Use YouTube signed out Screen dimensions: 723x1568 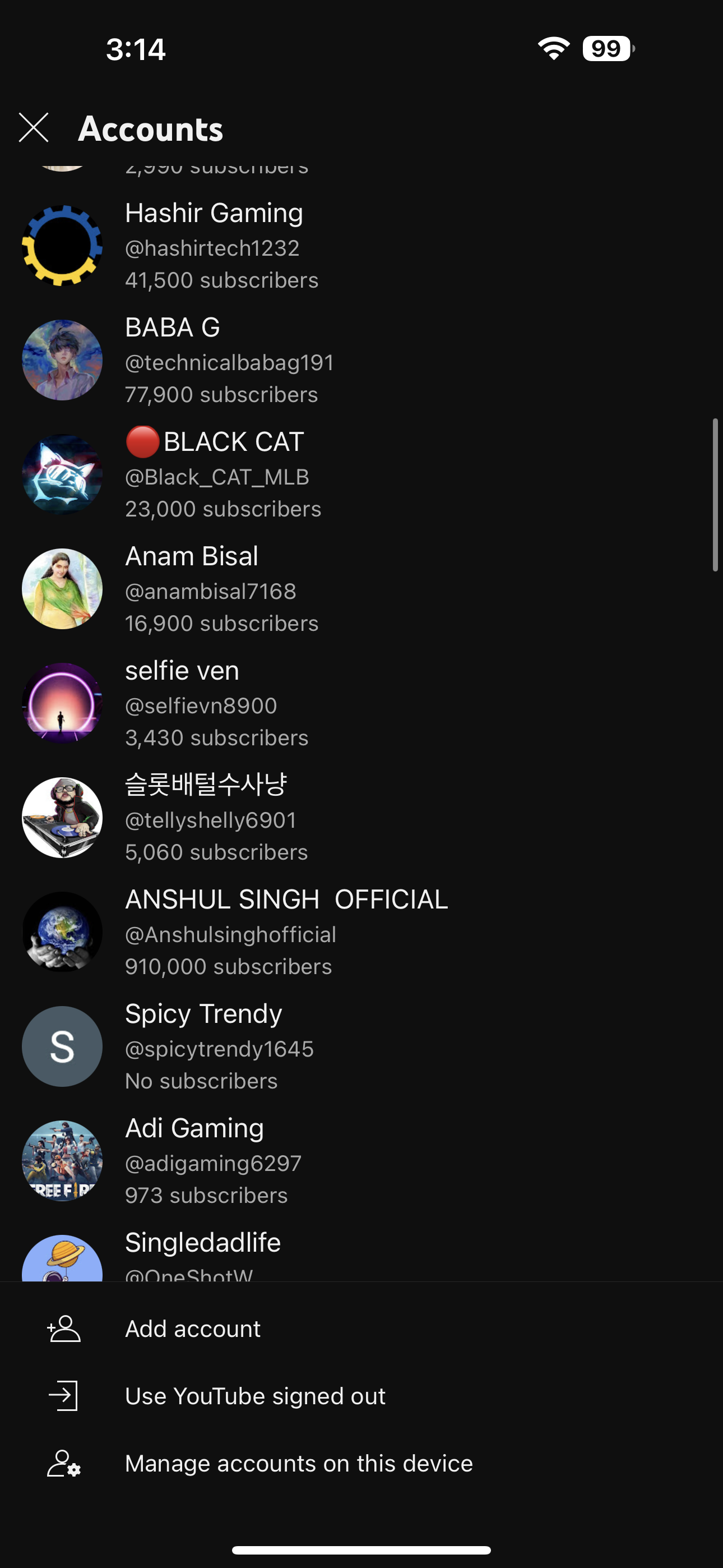click(361, 1396)
